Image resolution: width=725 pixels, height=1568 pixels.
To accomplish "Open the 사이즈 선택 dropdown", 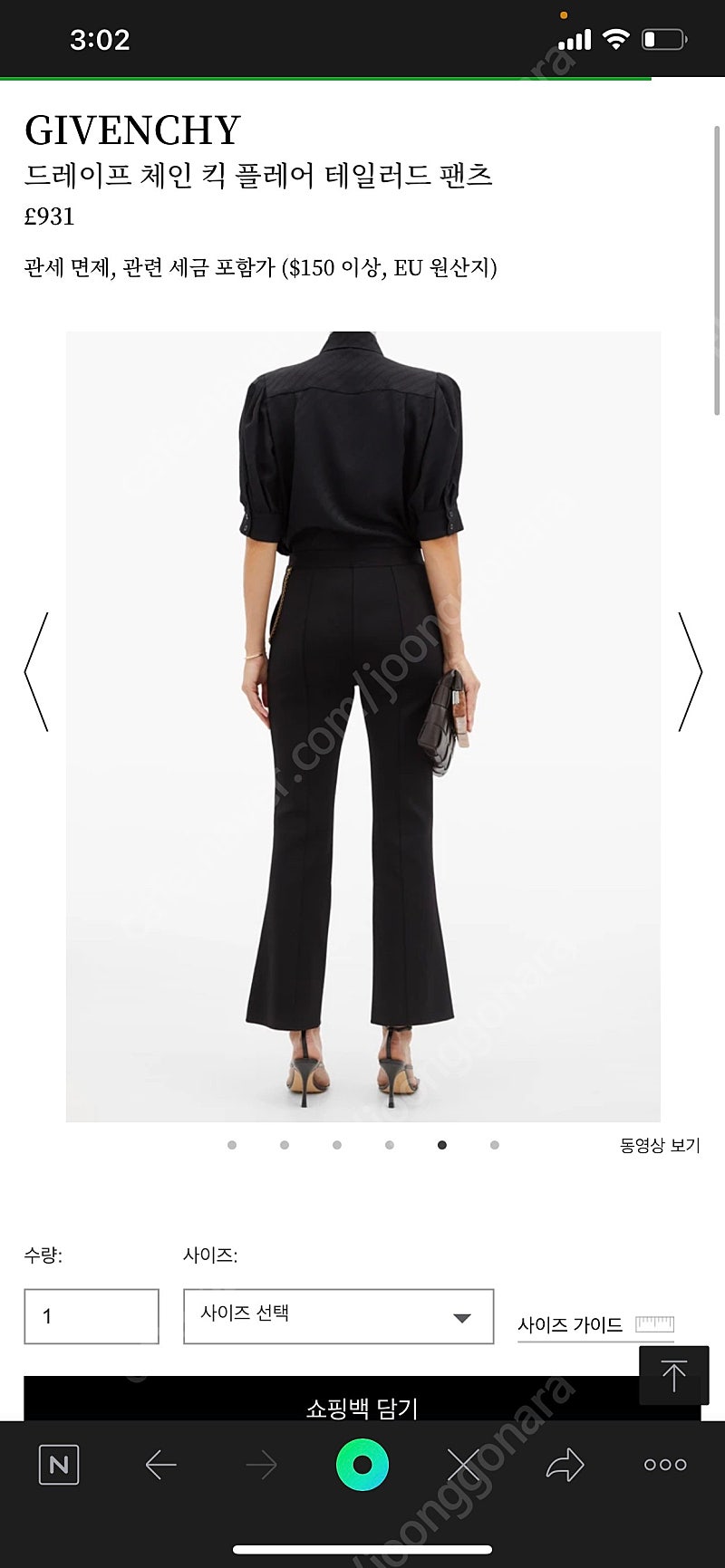I will (x=338, y=1316).
